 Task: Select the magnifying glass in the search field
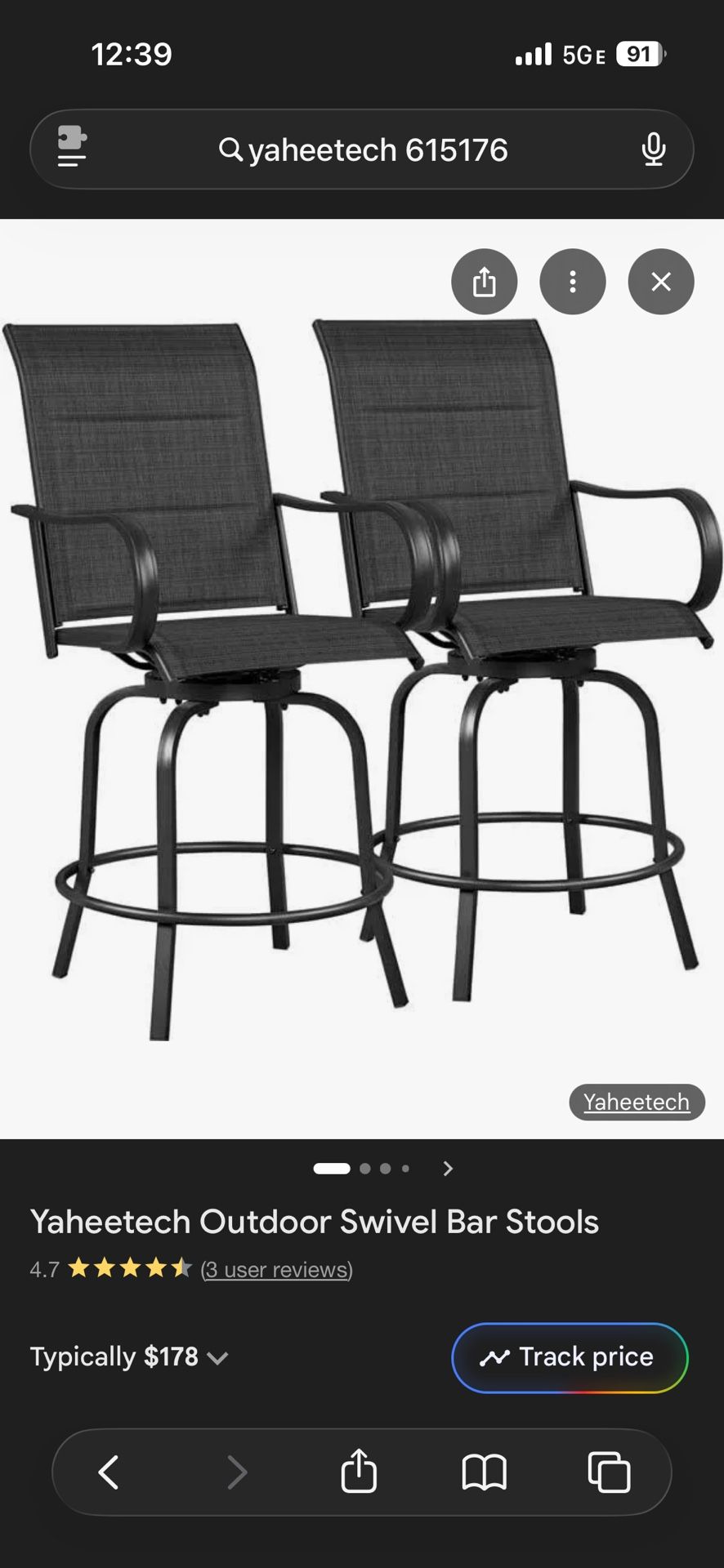pos(230,149)
